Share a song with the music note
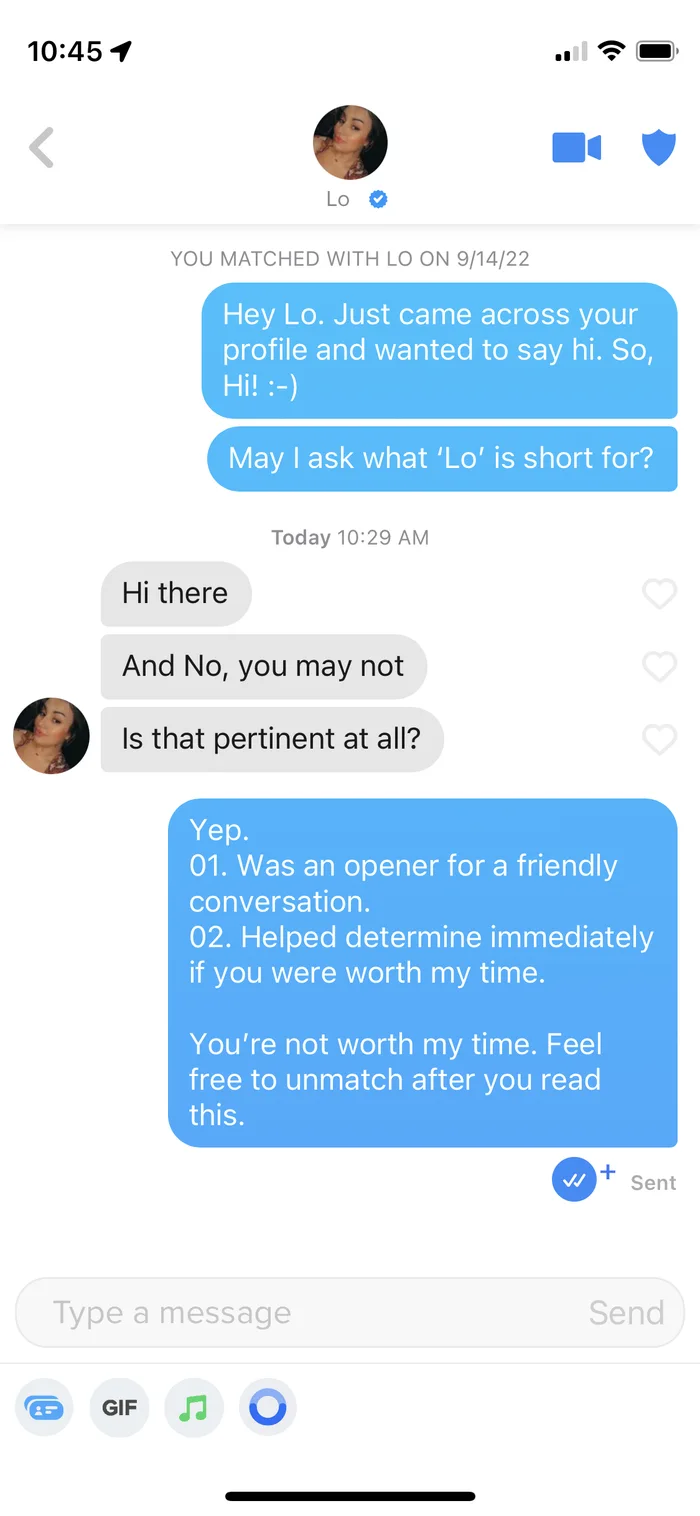The width and height of the screenshot is (700, 1516). (193, 1408)
